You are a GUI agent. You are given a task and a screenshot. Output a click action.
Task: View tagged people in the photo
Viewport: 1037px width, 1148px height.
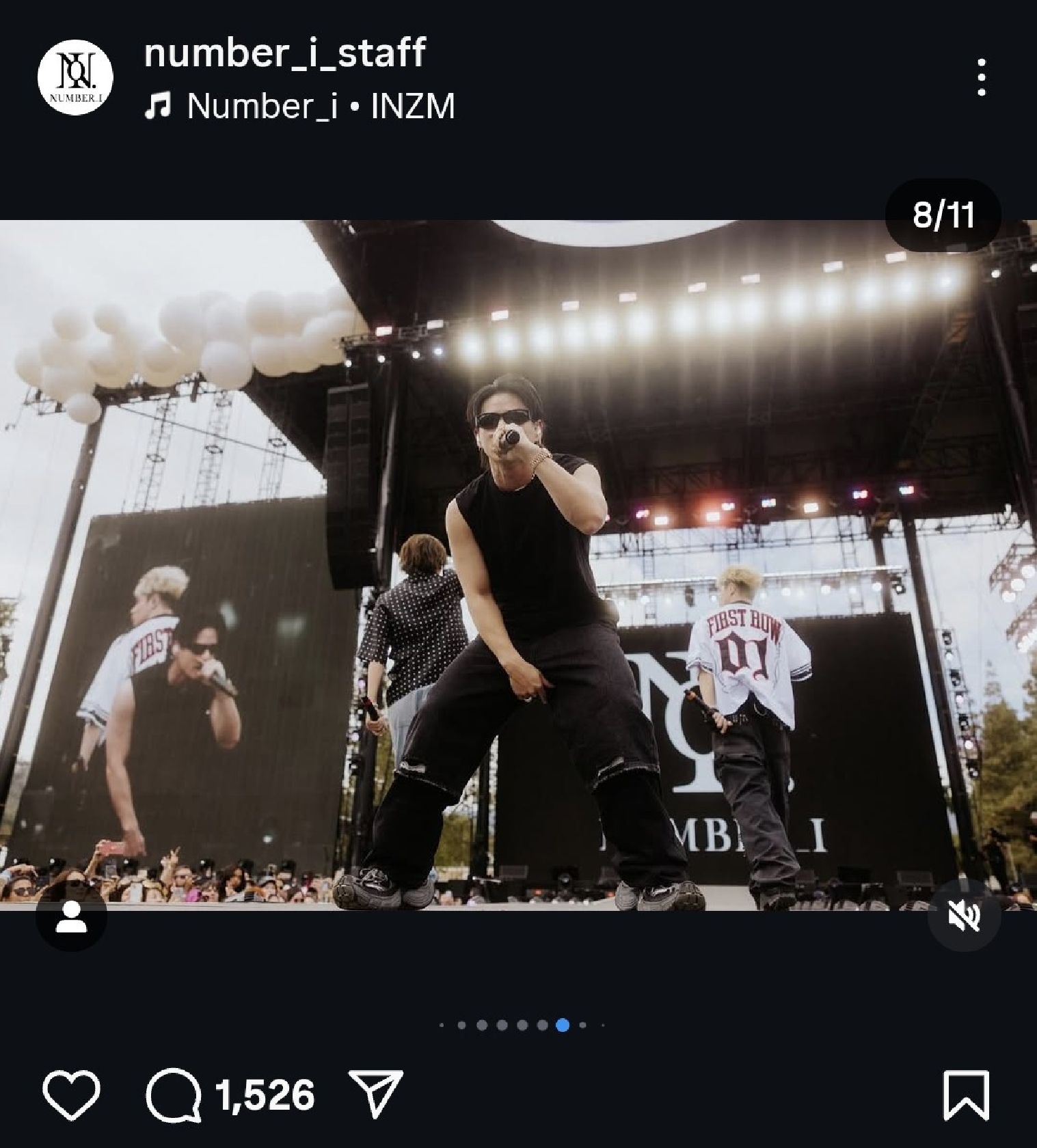point(71,916)
